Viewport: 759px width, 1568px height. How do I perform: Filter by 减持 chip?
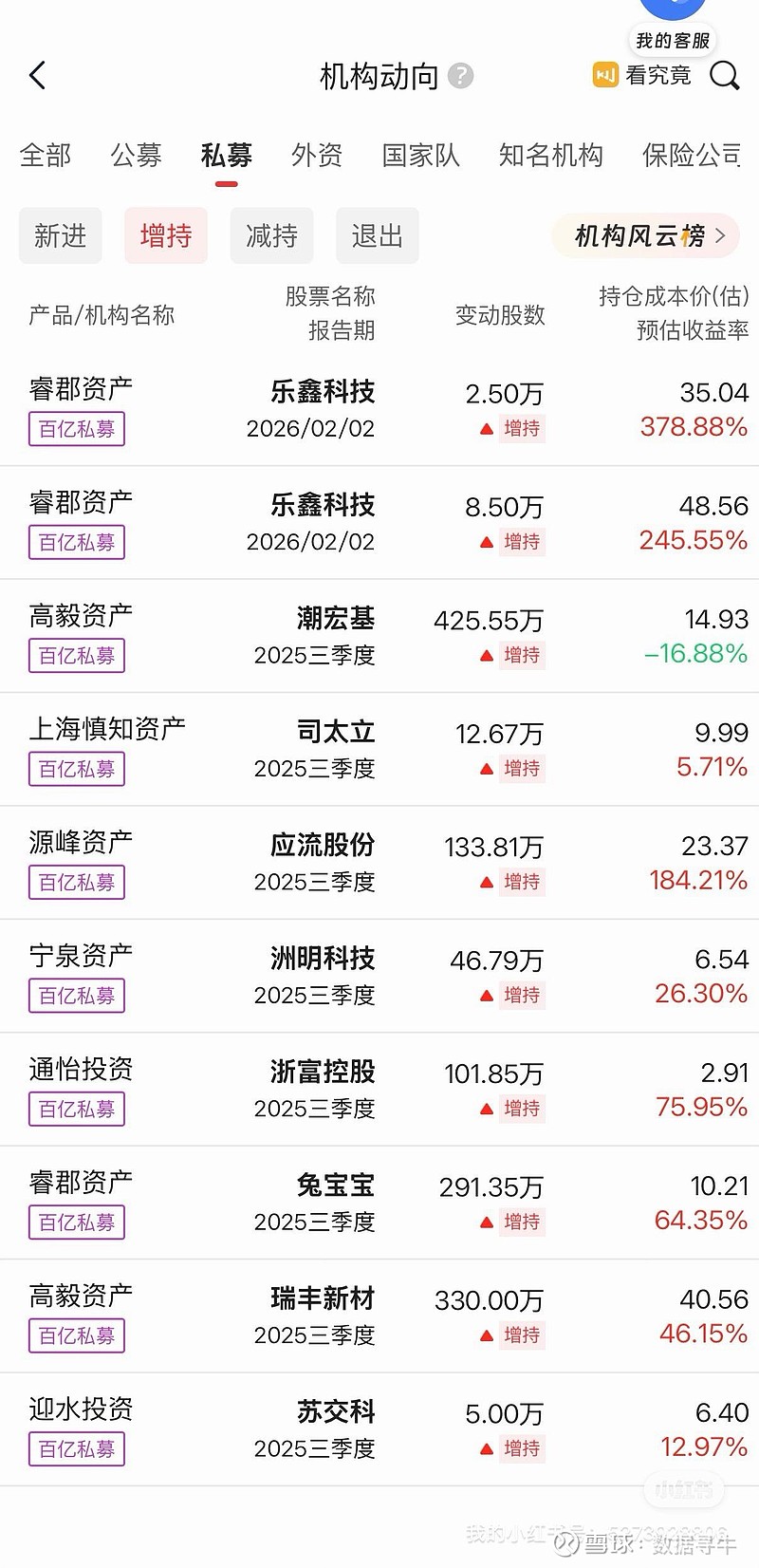tap(271, 235)
